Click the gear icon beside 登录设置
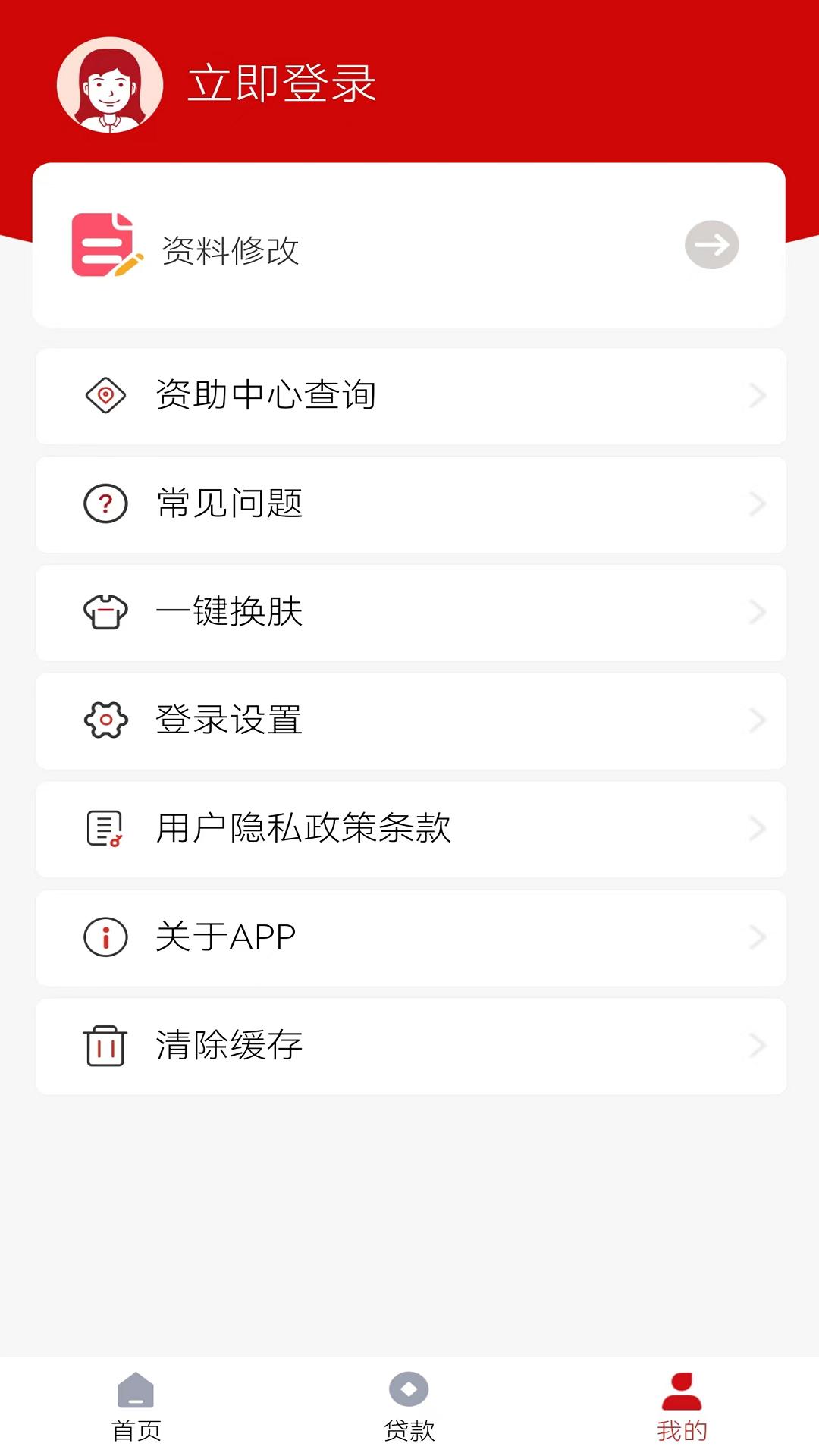This screenshot has width=819, height=1456. click(105, 720)
